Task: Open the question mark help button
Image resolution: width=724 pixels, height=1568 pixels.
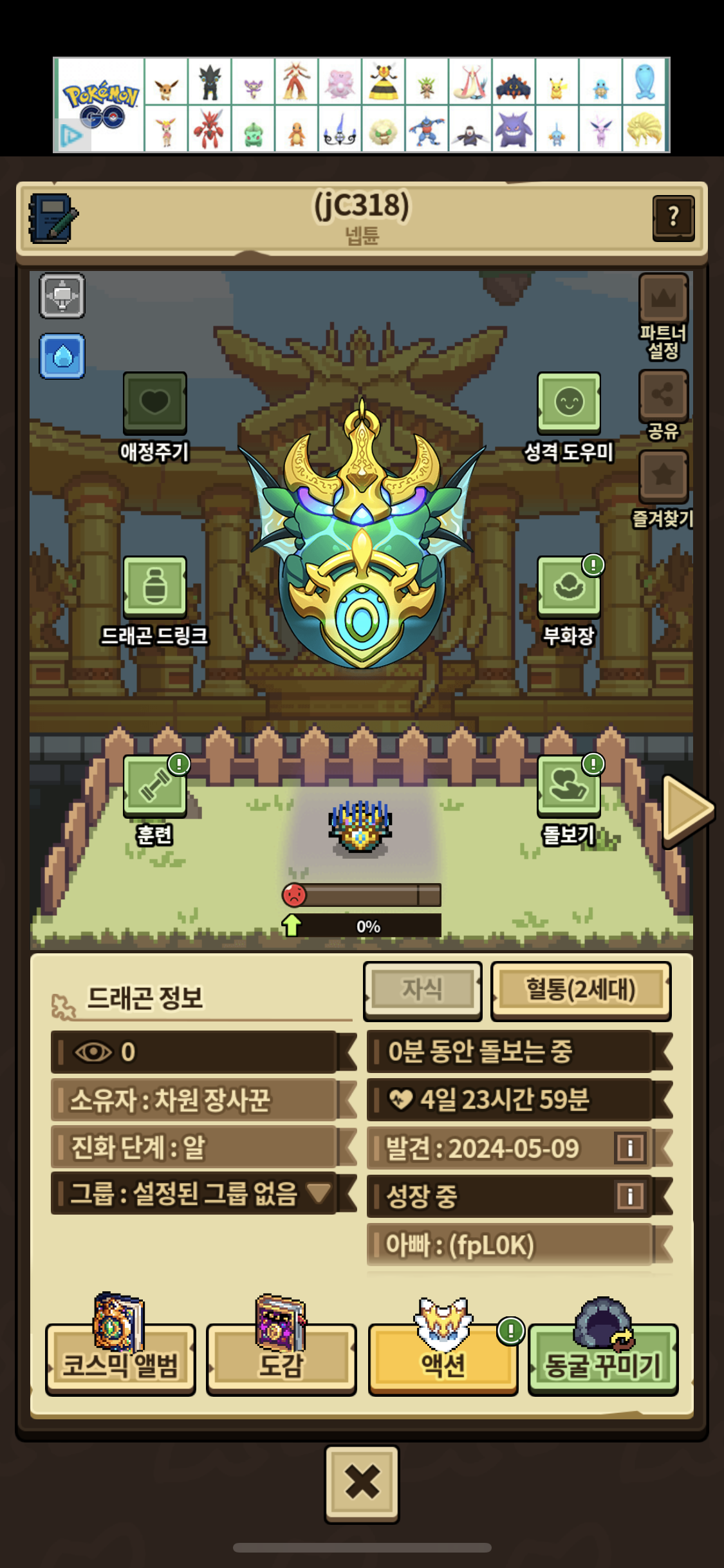Action: coord(673,218)
